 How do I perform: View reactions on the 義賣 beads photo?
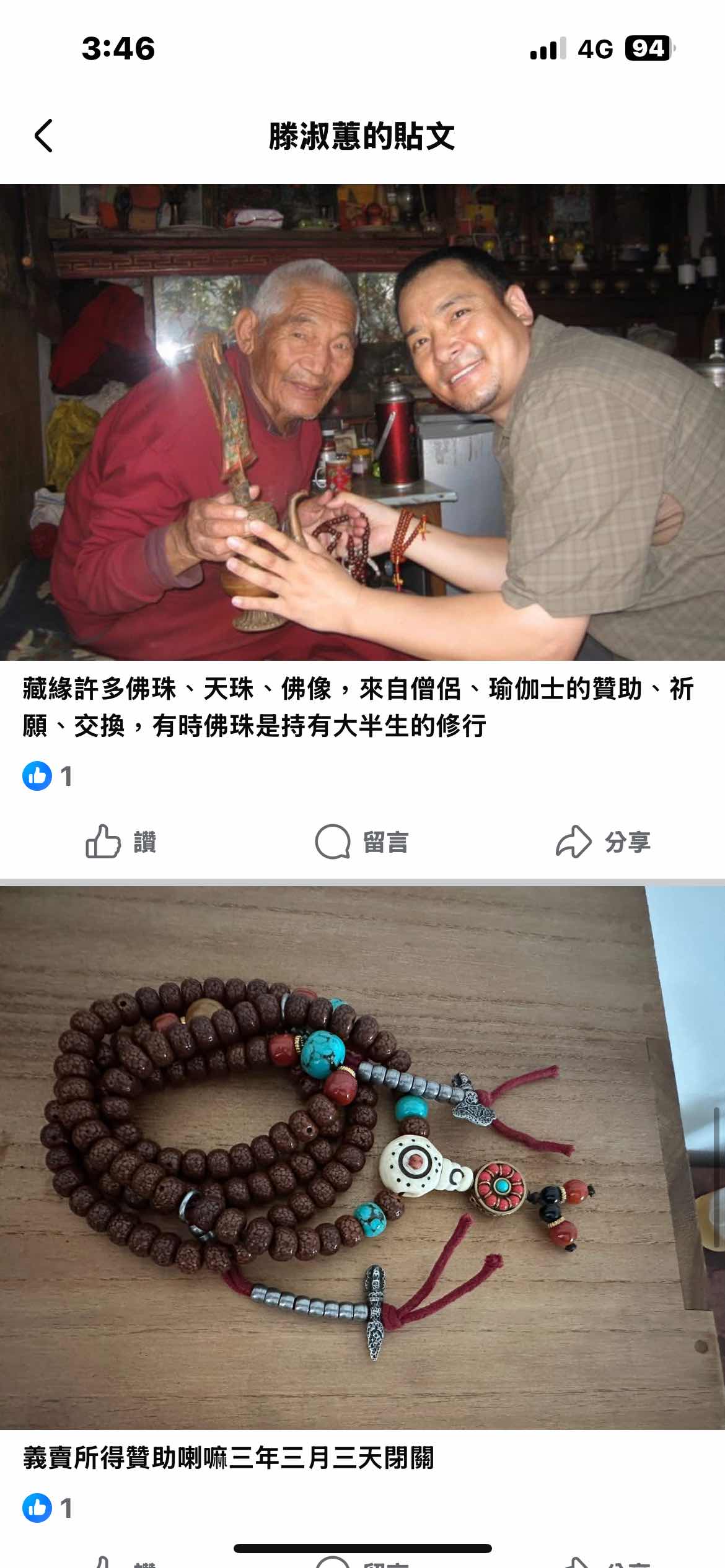48,1508
